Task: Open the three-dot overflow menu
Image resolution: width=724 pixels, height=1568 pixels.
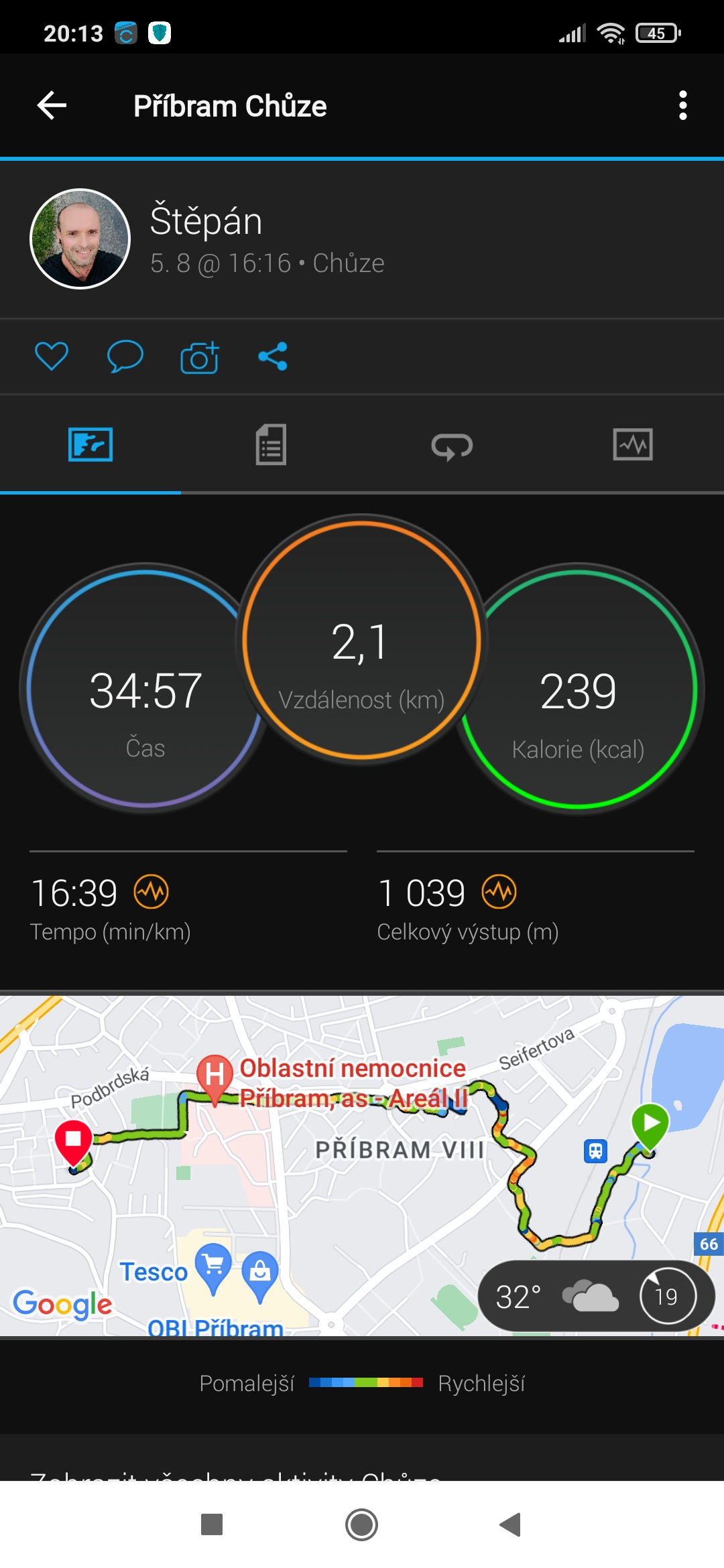Action: coord(682,106)
